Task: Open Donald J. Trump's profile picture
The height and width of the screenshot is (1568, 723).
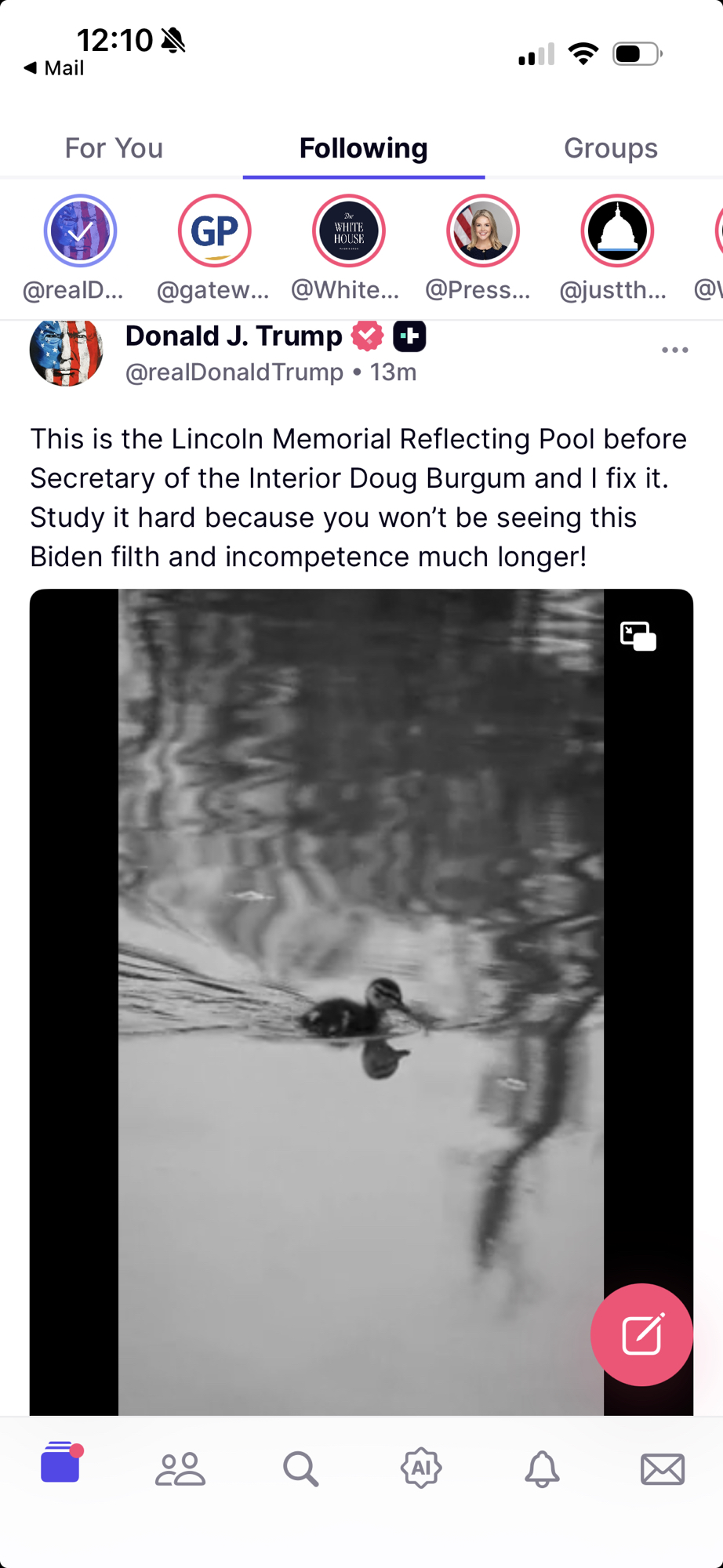Action: 67,352
